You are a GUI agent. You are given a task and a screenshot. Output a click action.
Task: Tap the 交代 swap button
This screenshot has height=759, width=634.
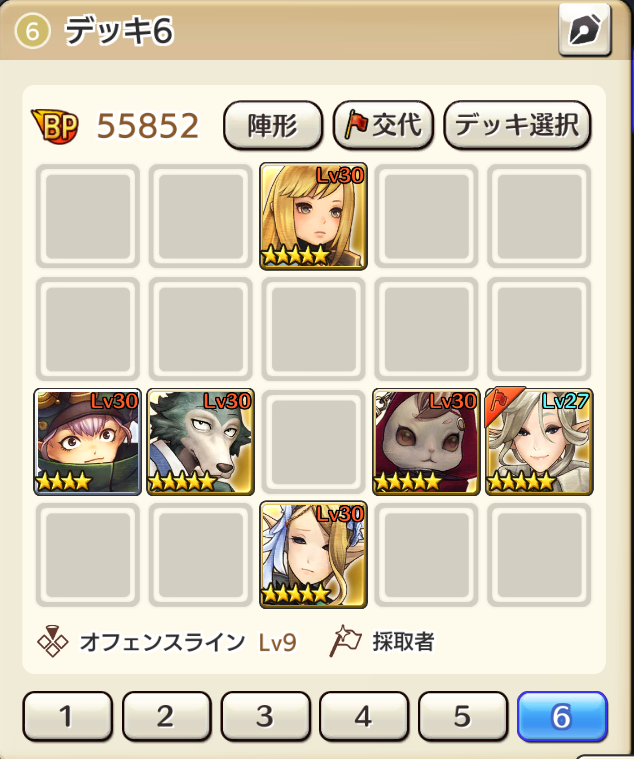[384, 125]
